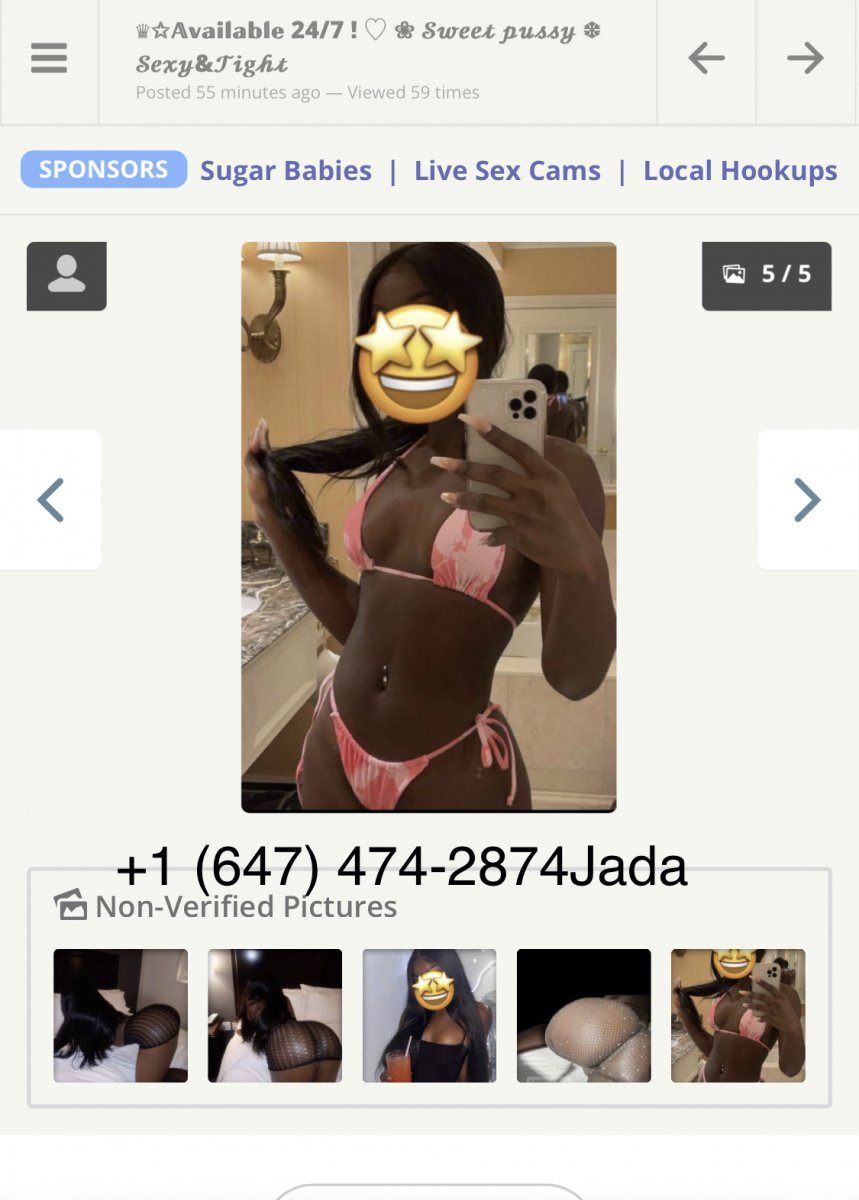Open the Live Sex Cams sponsor link
The width and height of the screenshot is (859, 1200).
tap(507, 171)
